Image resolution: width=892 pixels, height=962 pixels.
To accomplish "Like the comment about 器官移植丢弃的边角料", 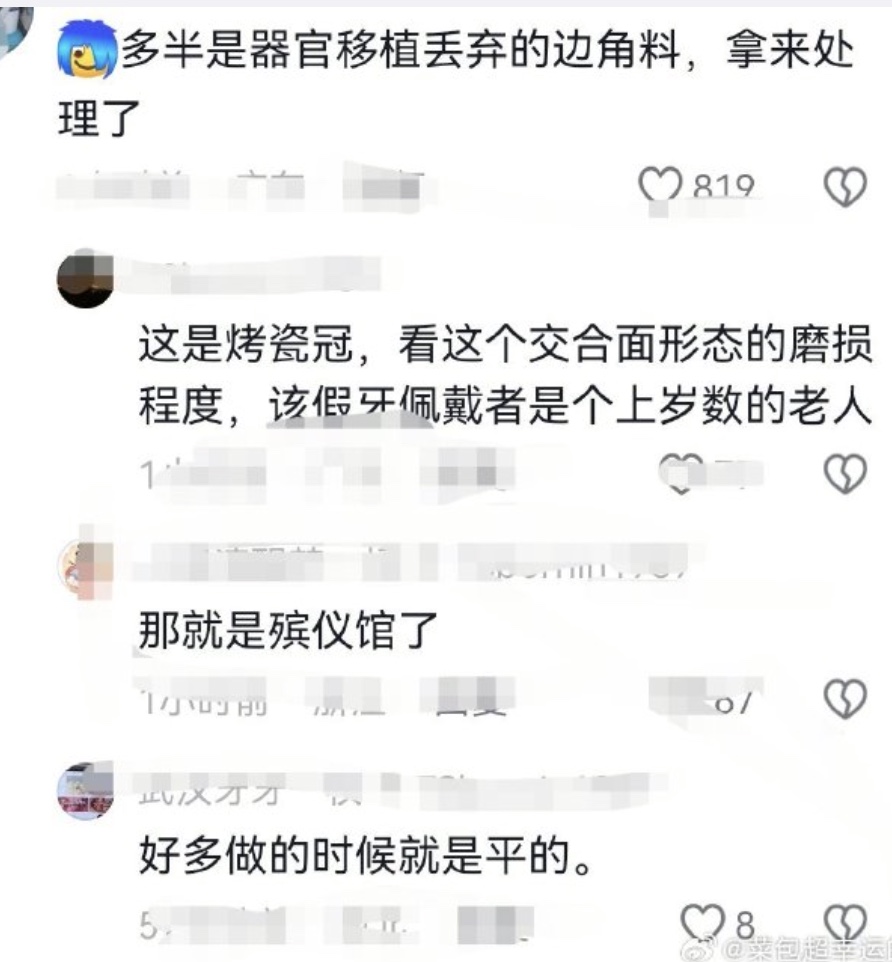I will click(x=658, y=186).
